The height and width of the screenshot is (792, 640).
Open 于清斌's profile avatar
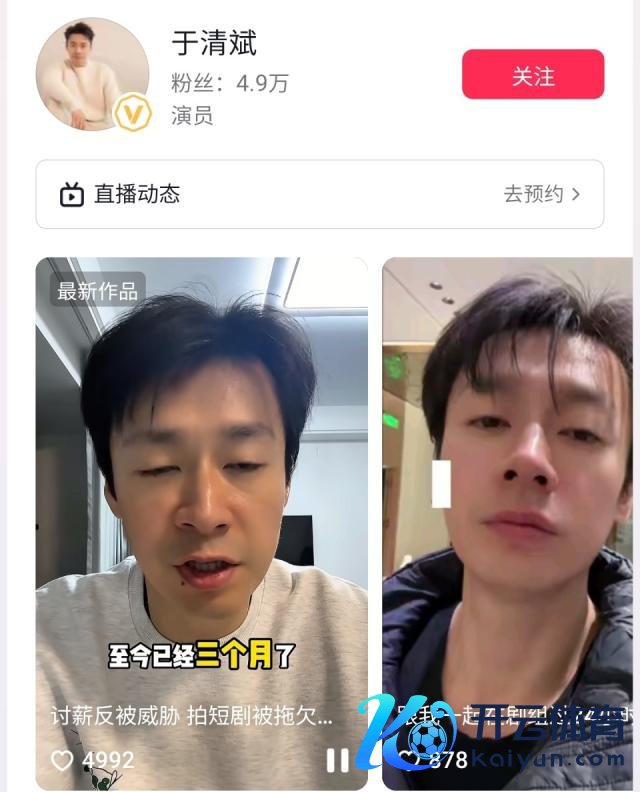92,73
